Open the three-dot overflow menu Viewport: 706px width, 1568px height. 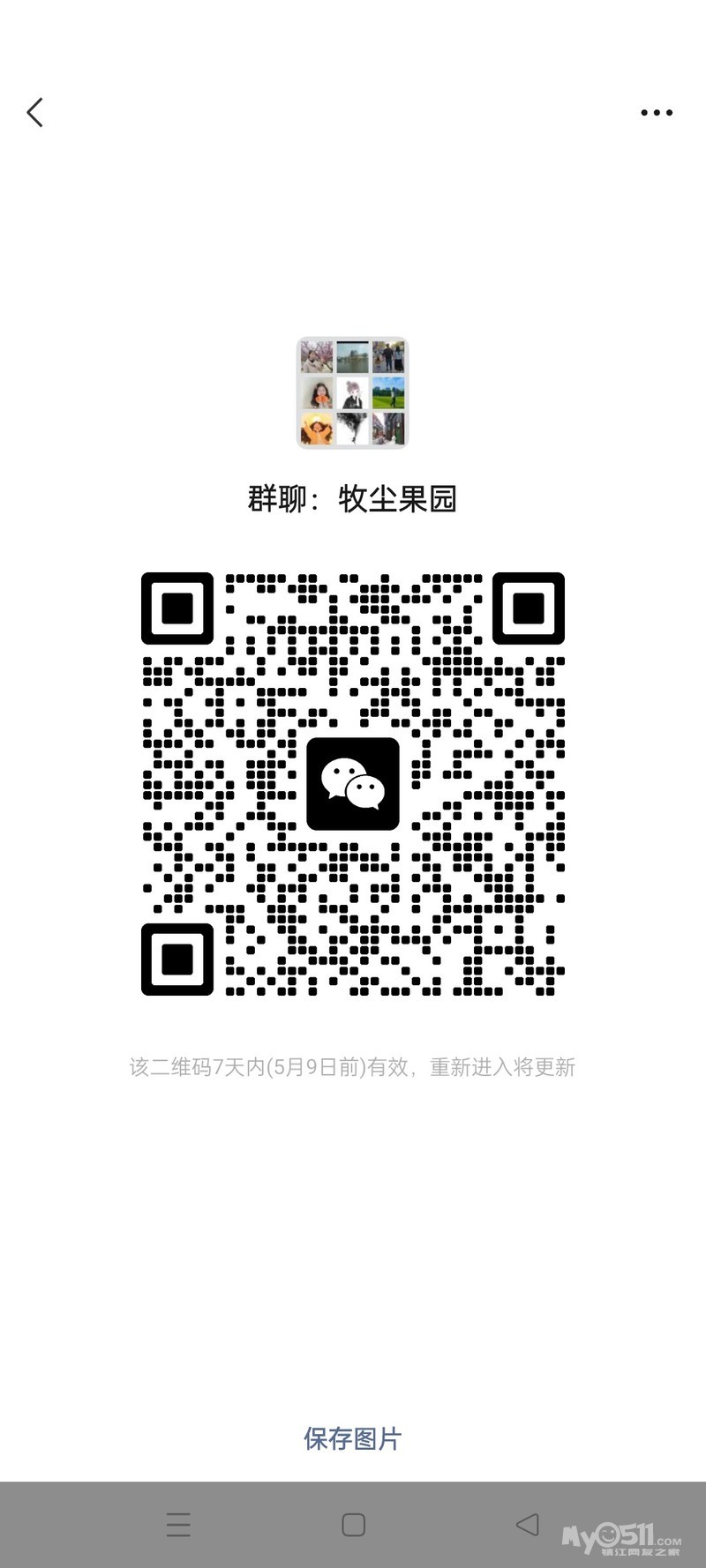coord(656,112)
